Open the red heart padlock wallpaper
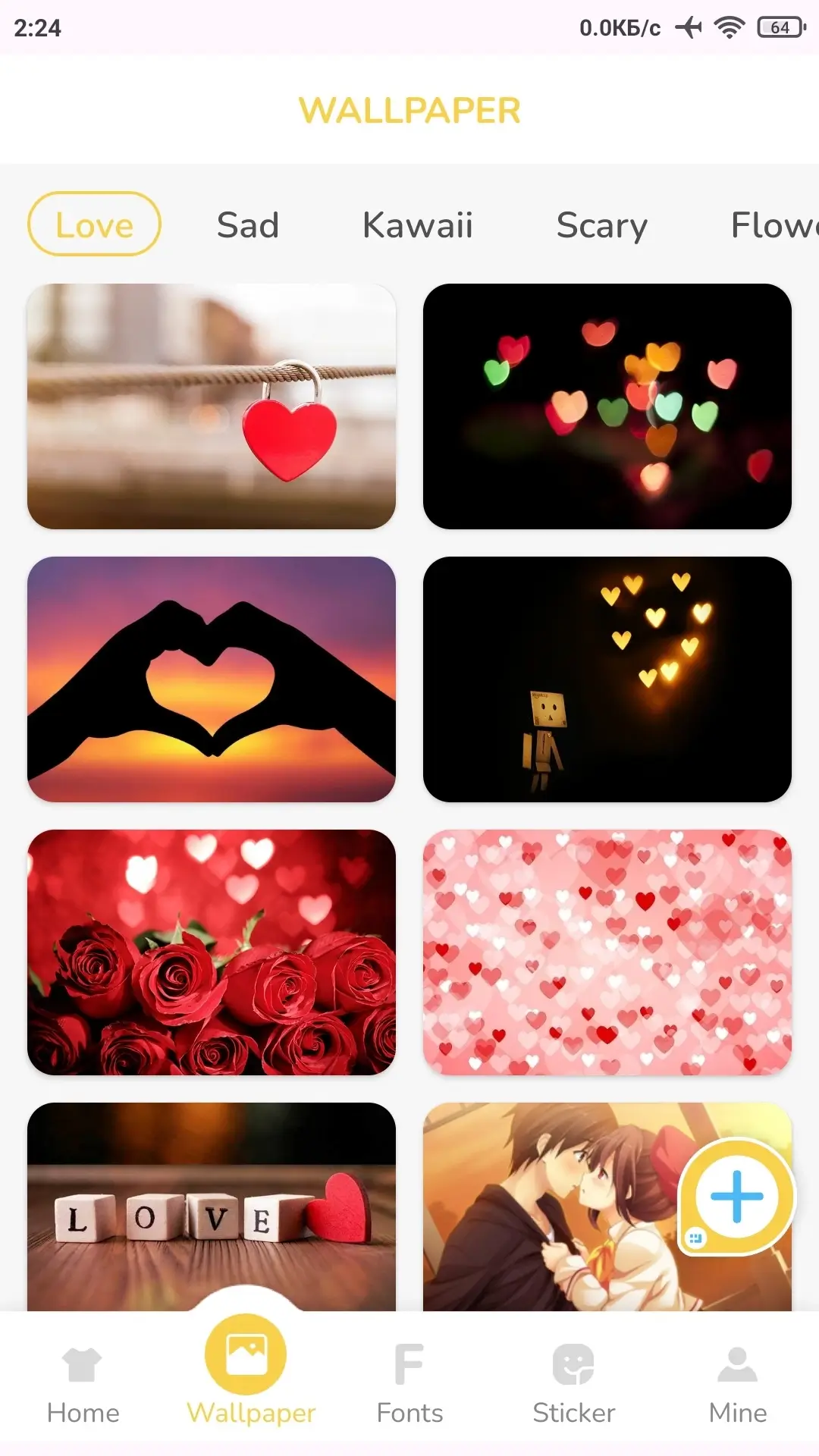Viewport: 819px width, 1456px height. (x=212, y=406)
